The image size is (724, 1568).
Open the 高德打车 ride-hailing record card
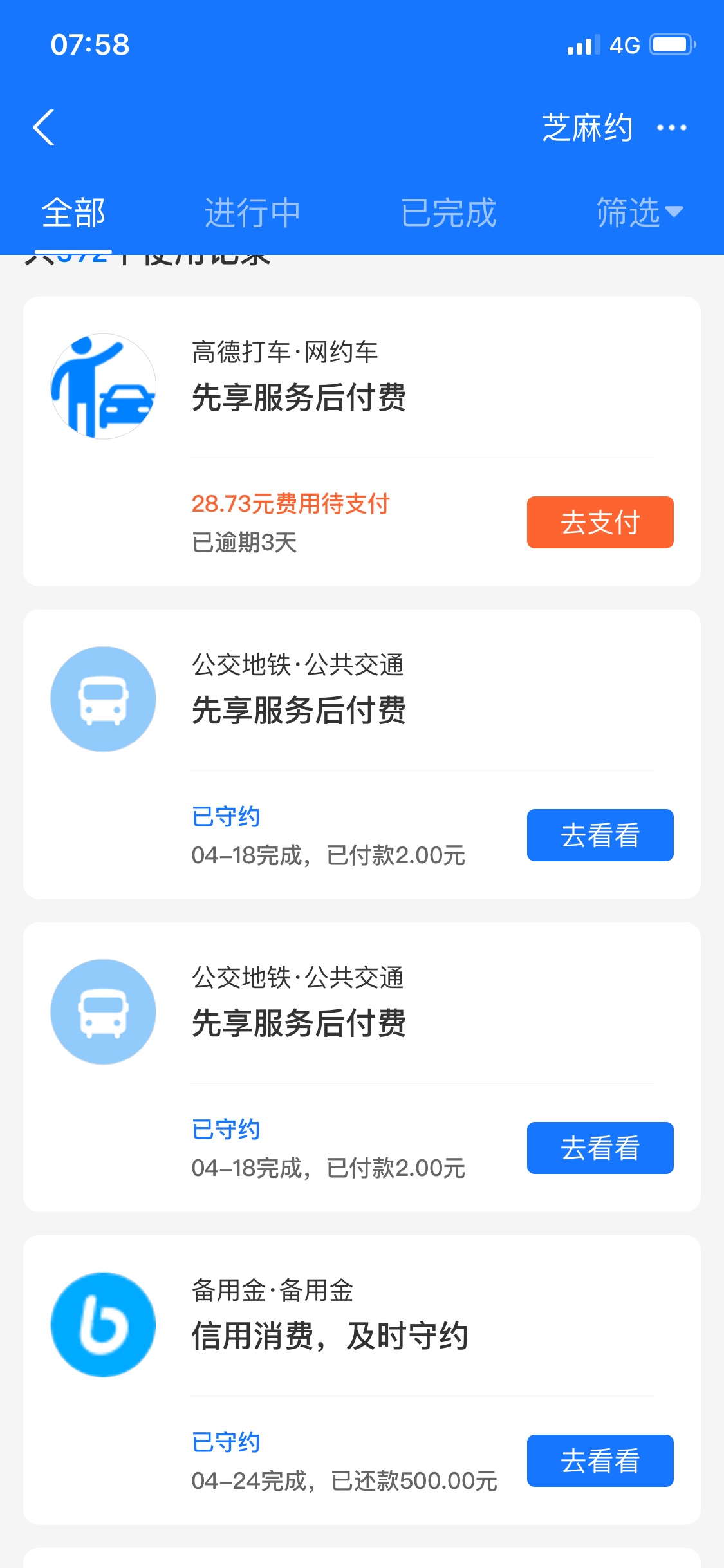click(362, 441)
